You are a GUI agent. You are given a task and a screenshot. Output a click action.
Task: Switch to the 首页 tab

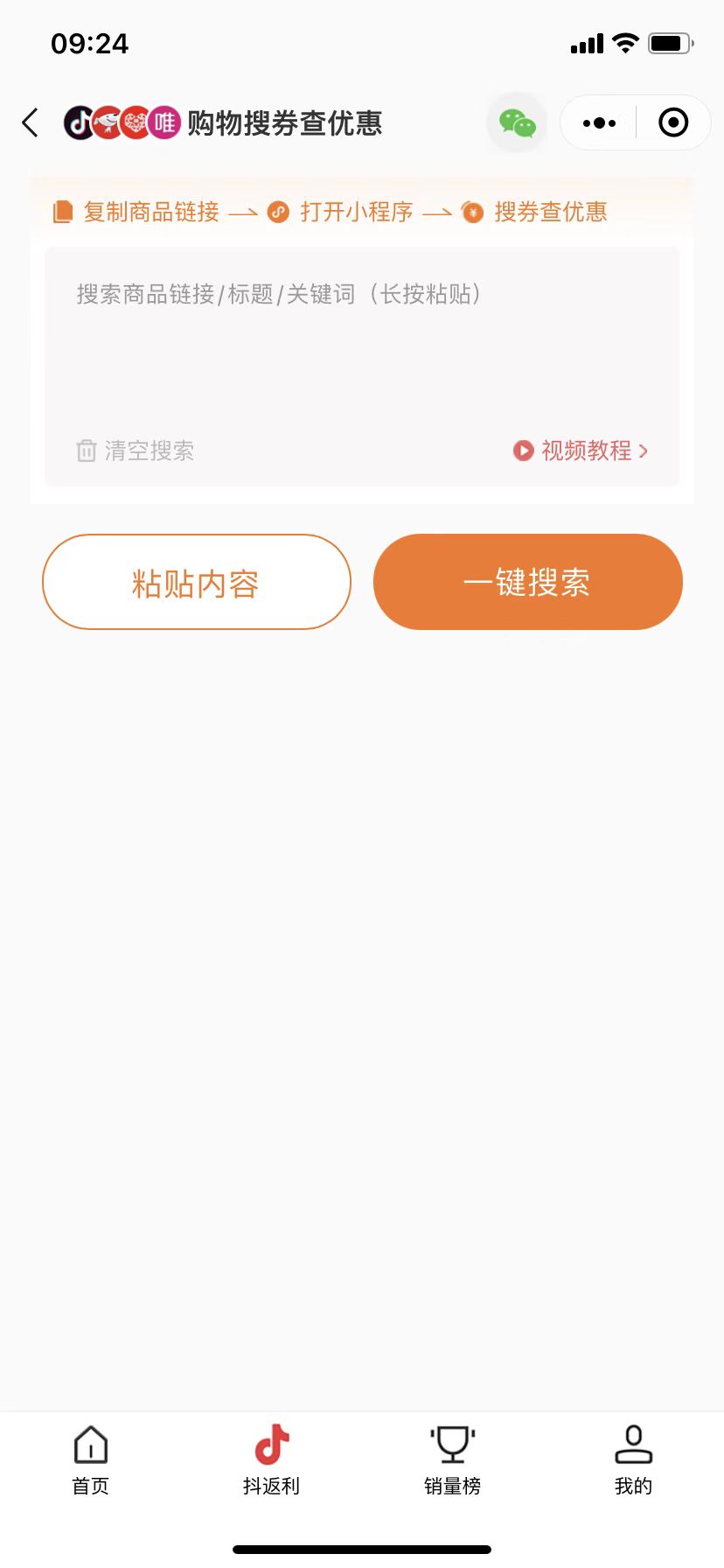[x=91, y=1460]
